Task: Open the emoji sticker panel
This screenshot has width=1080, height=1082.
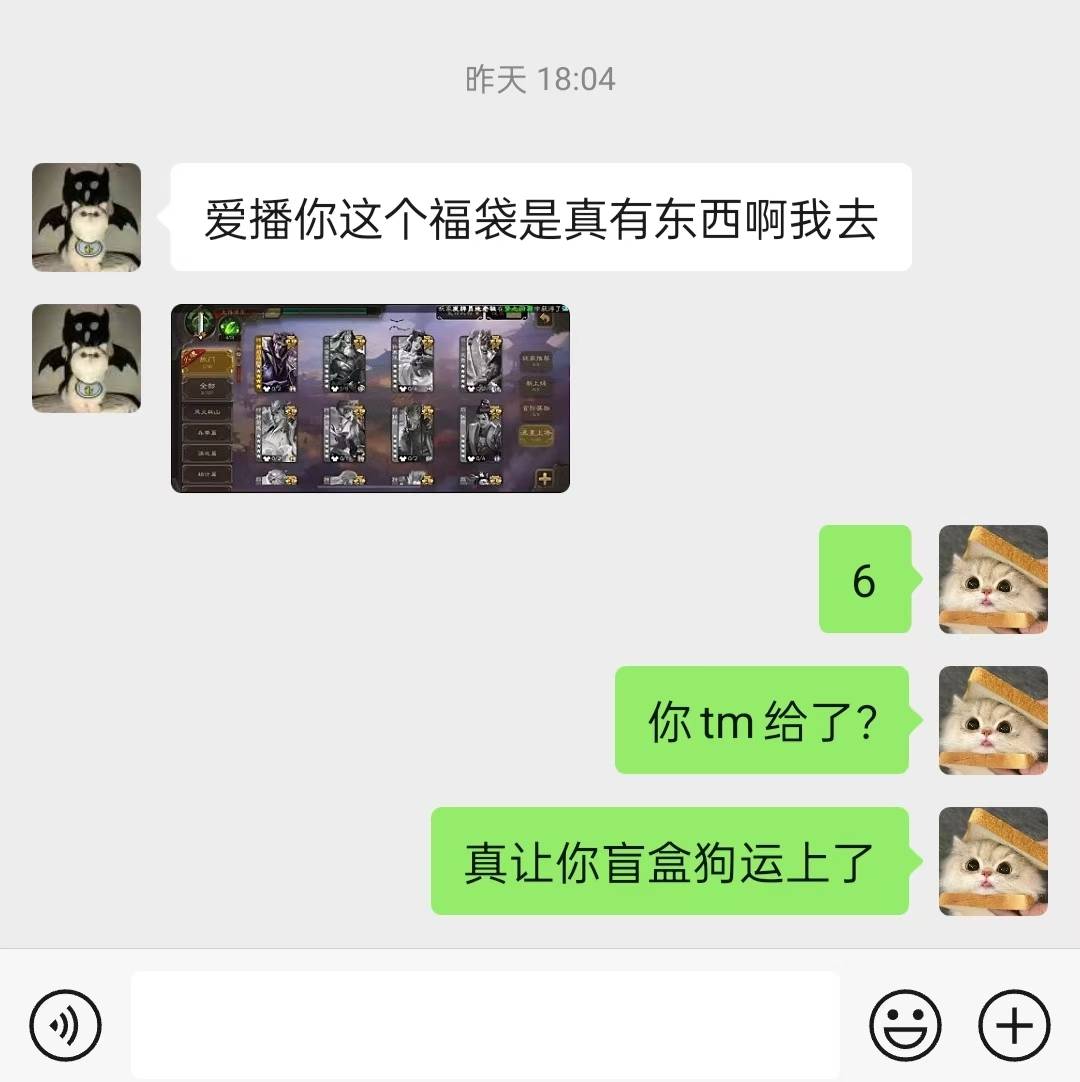Action: 905,1024
